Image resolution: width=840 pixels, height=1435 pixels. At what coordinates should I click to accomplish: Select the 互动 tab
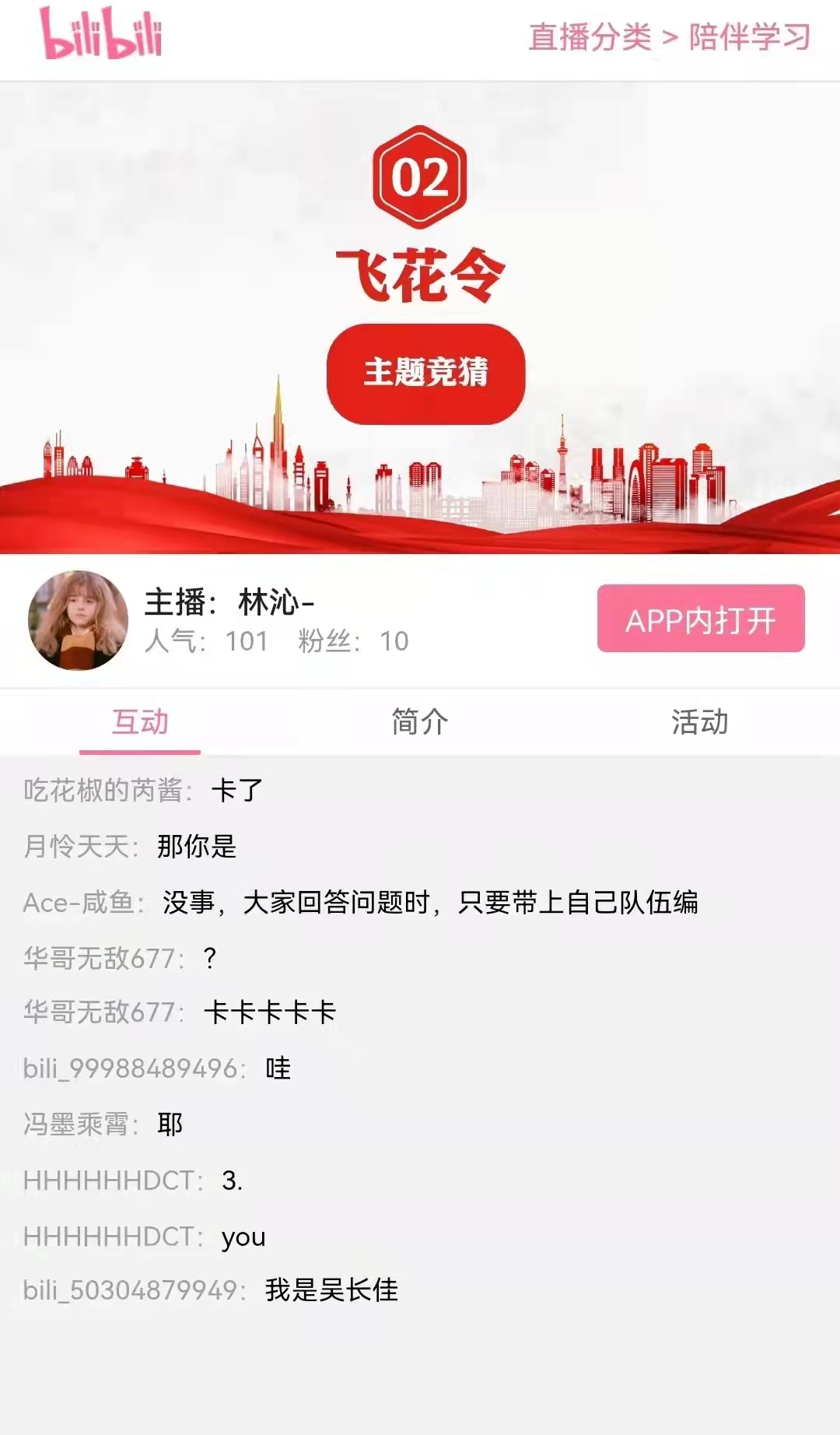140,722
